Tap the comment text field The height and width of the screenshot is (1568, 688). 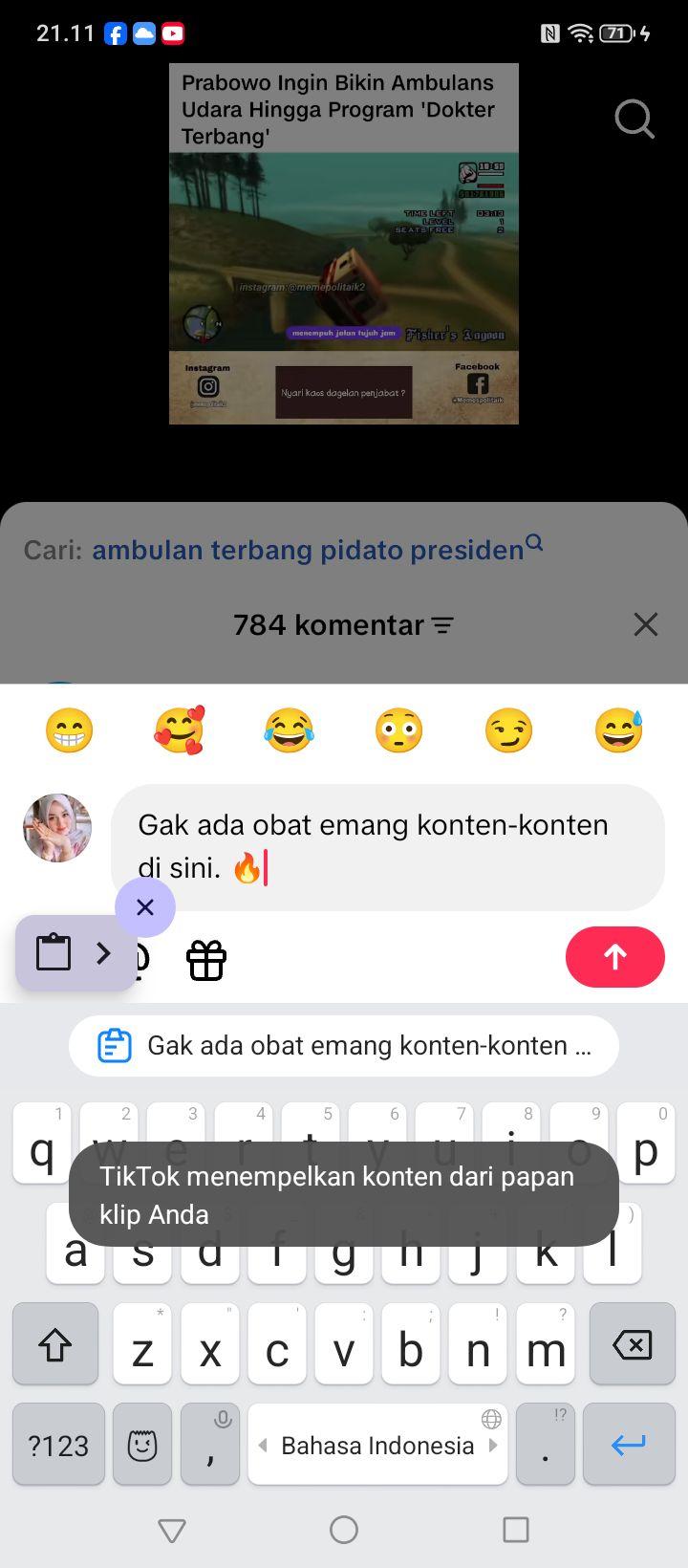pyautogui.click(x=387, y=847)
